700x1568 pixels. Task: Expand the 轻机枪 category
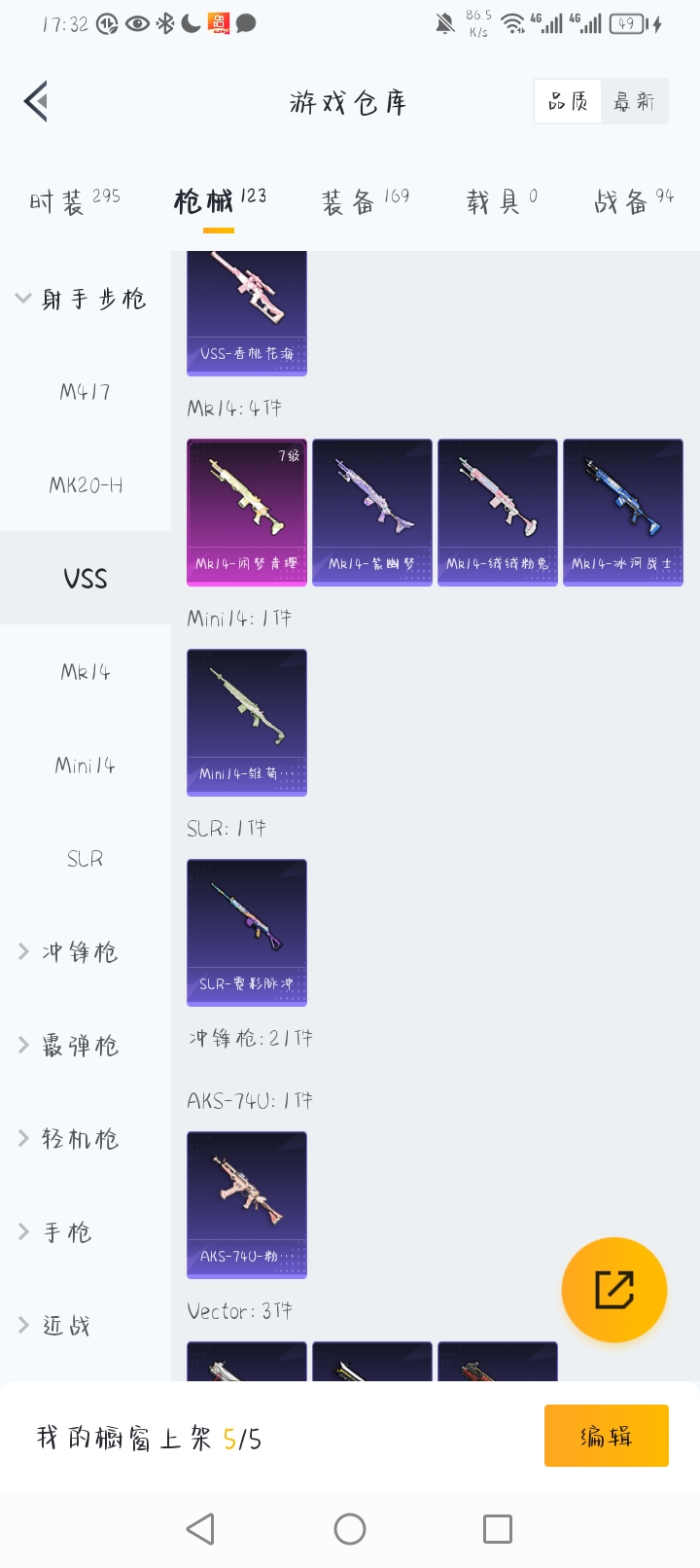[80, 1139]
